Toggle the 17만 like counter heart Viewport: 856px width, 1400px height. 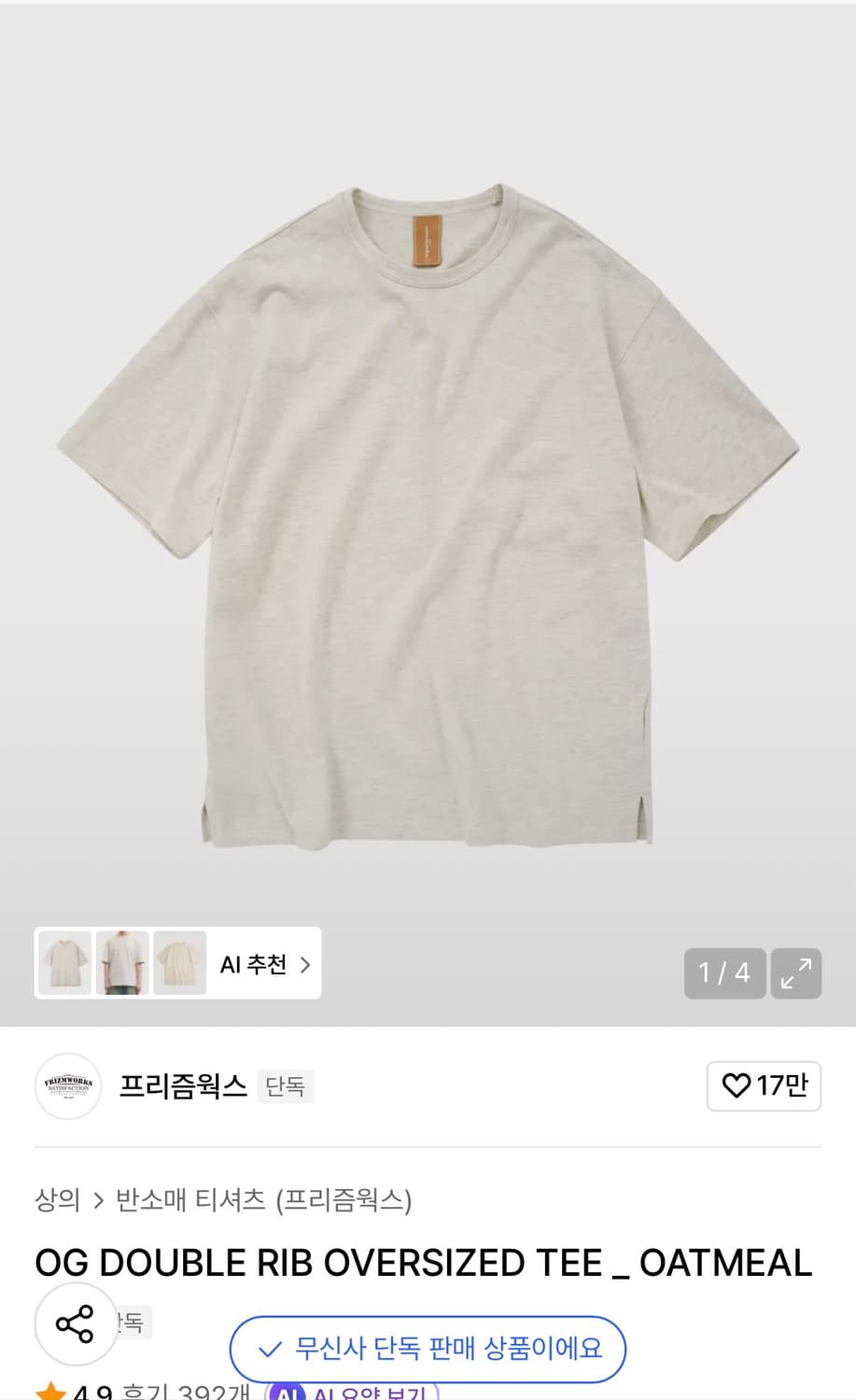click(x=764, y=1086)
